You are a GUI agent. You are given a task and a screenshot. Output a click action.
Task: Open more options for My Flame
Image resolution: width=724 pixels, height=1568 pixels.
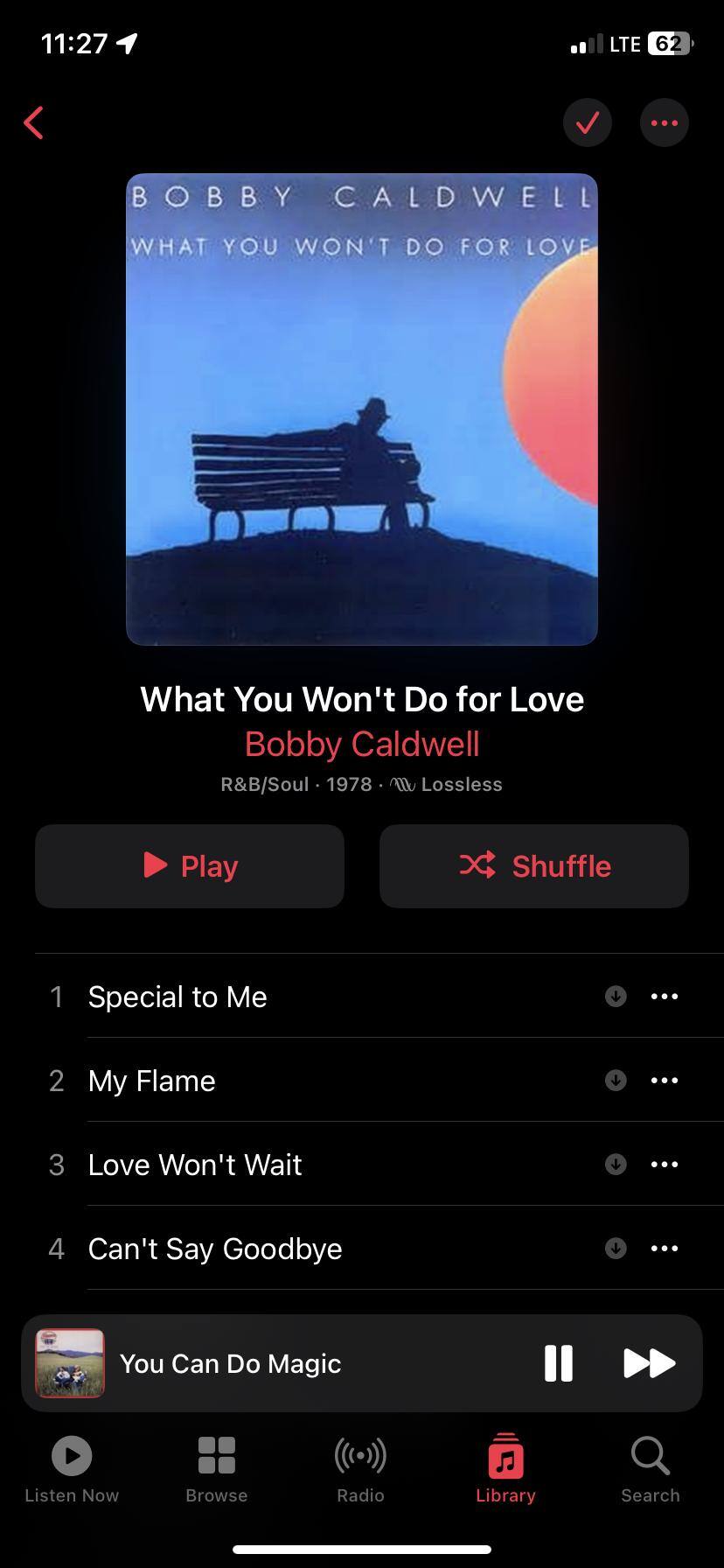click(x=664, y=1081)
